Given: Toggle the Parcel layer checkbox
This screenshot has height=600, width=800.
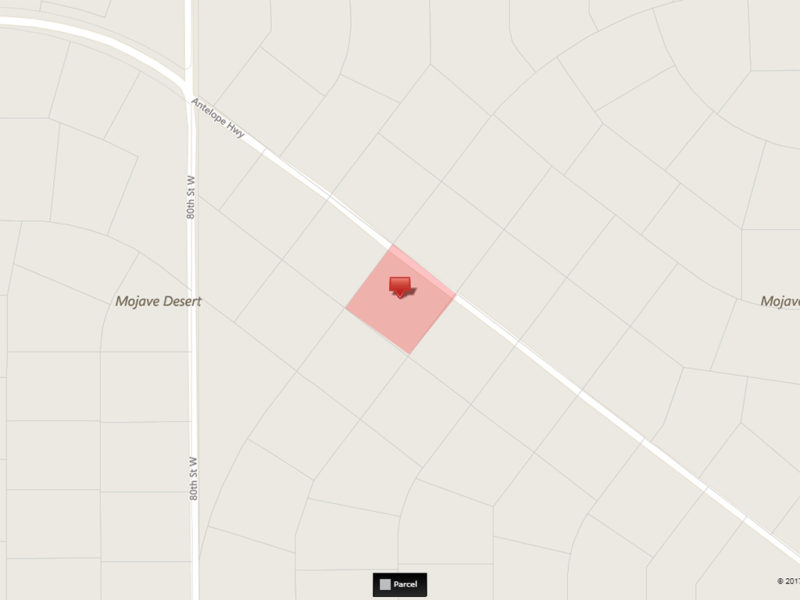Looking at the screenshot, I should point(385,584).
